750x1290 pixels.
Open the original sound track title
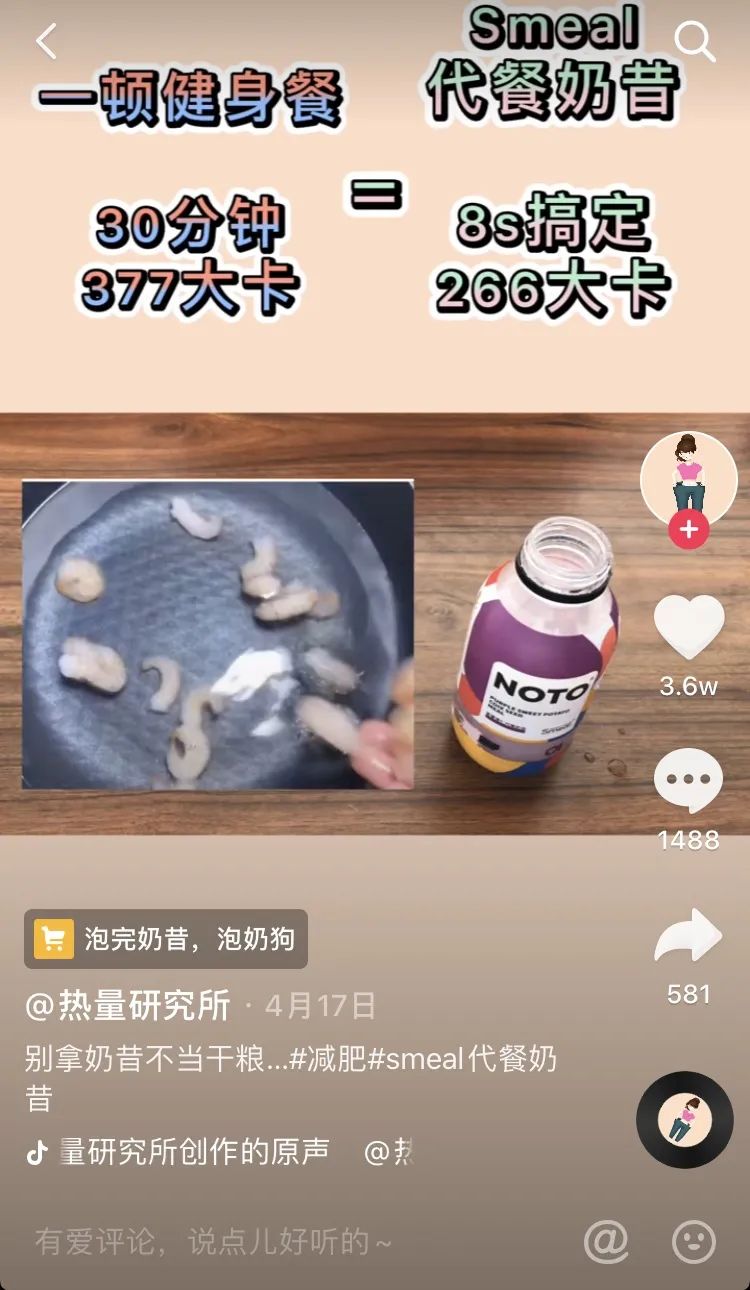pyautogui.click(x=195, y=1152)
